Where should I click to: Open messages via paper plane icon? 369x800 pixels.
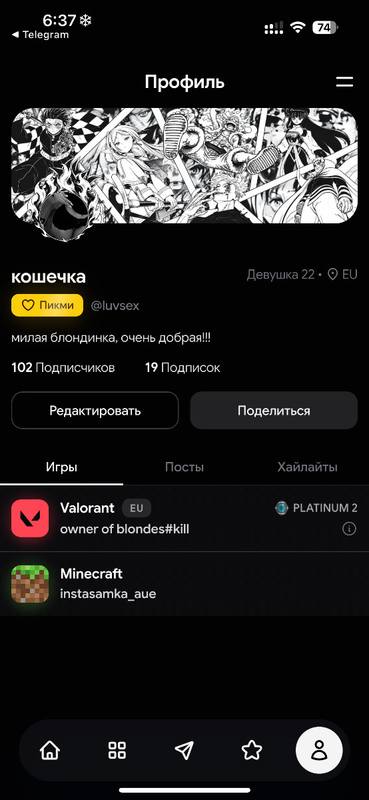point(184,750)
